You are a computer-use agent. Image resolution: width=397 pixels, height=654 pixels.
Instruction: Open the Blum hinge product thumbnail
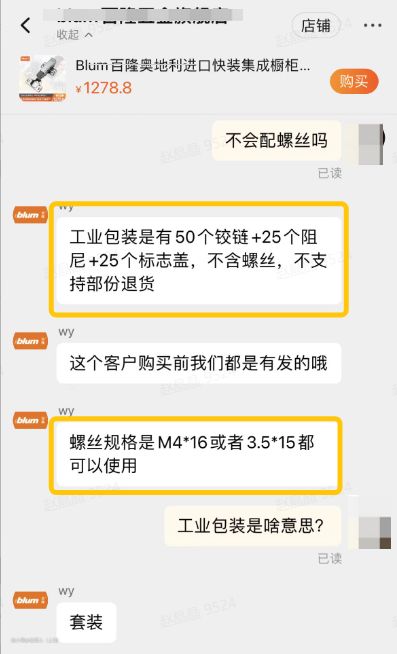(42, 78)
